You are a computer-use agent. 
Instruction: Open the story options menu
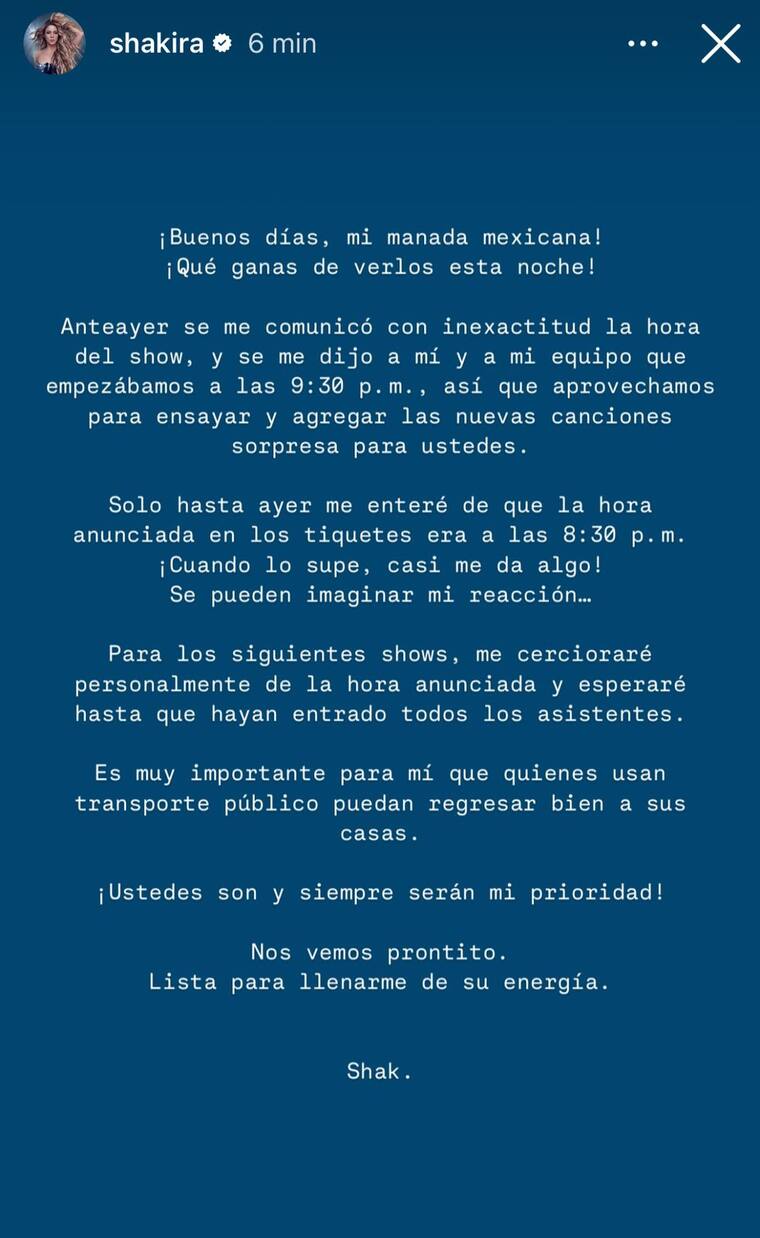(x=643, y=44)
